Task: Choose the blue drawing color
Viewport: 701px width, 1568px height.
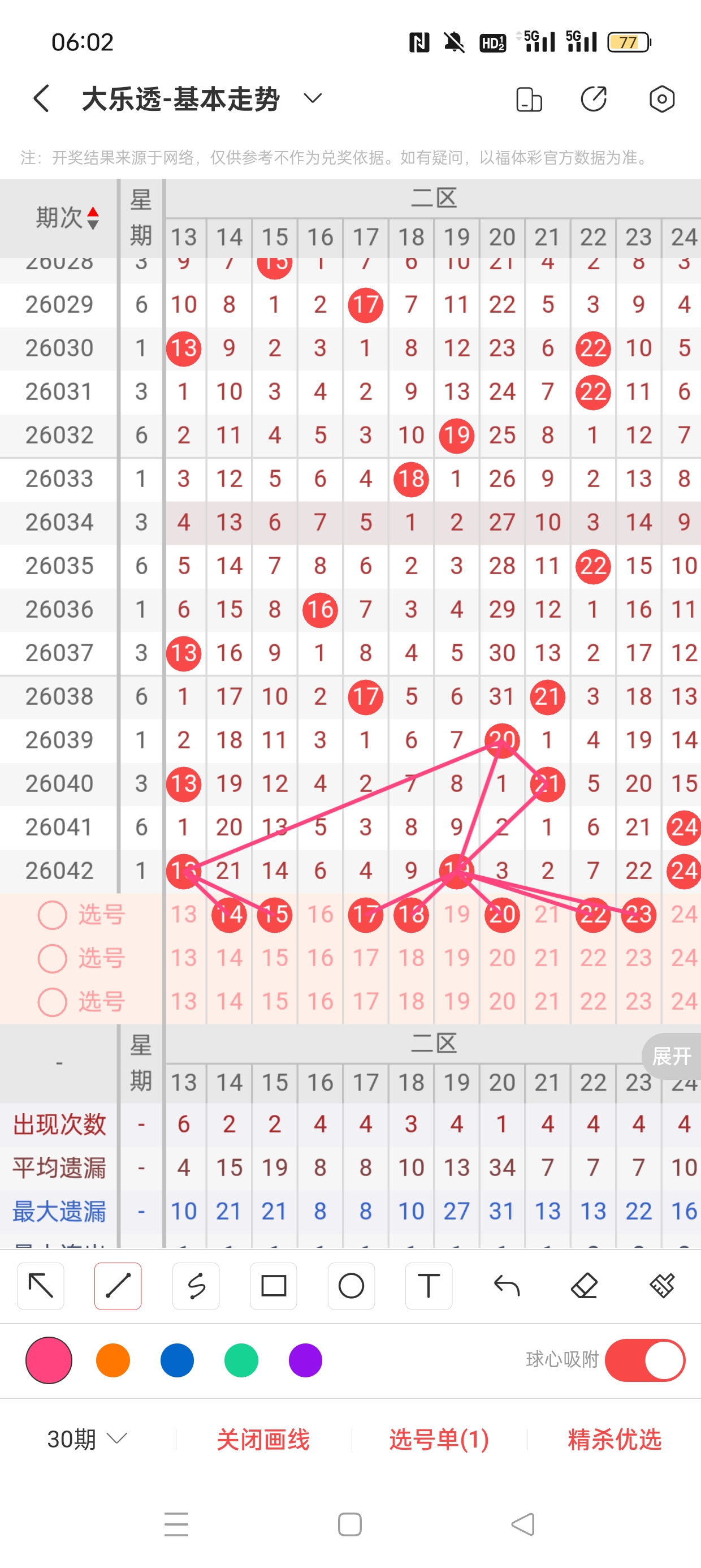Action: coord(177,1360)
